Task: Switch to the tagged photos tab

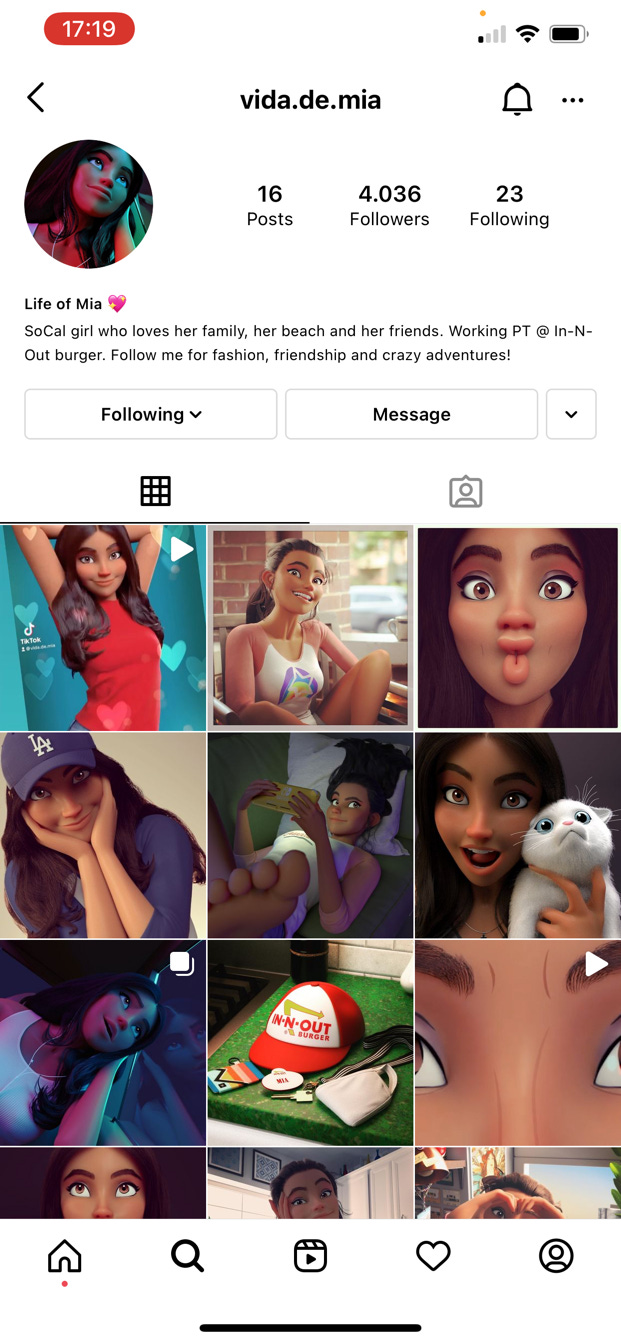Action: tap(465, 491)
